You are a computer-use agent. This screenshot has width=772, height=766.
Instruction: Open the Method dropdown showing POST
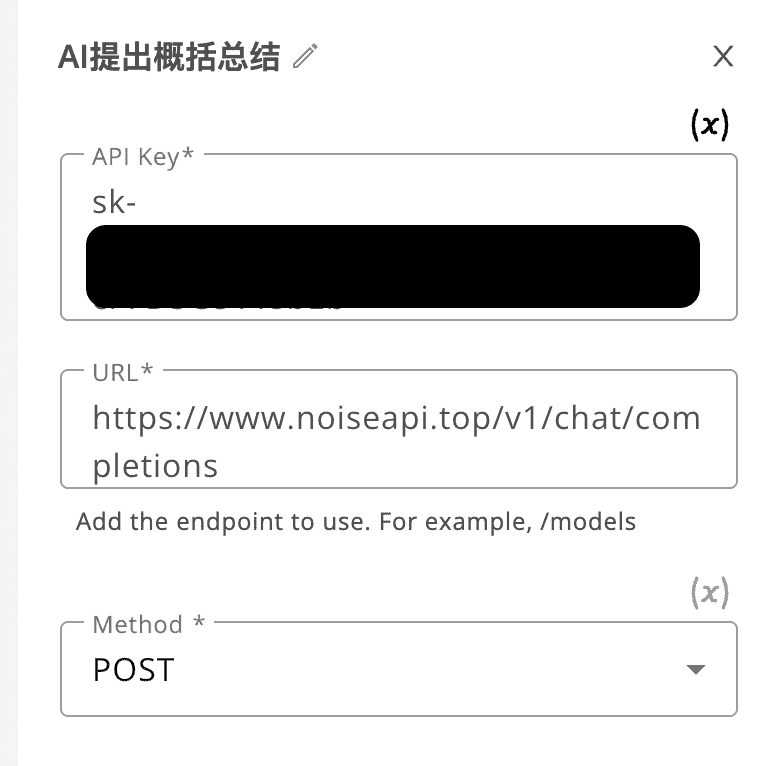[x=398, y=669]
